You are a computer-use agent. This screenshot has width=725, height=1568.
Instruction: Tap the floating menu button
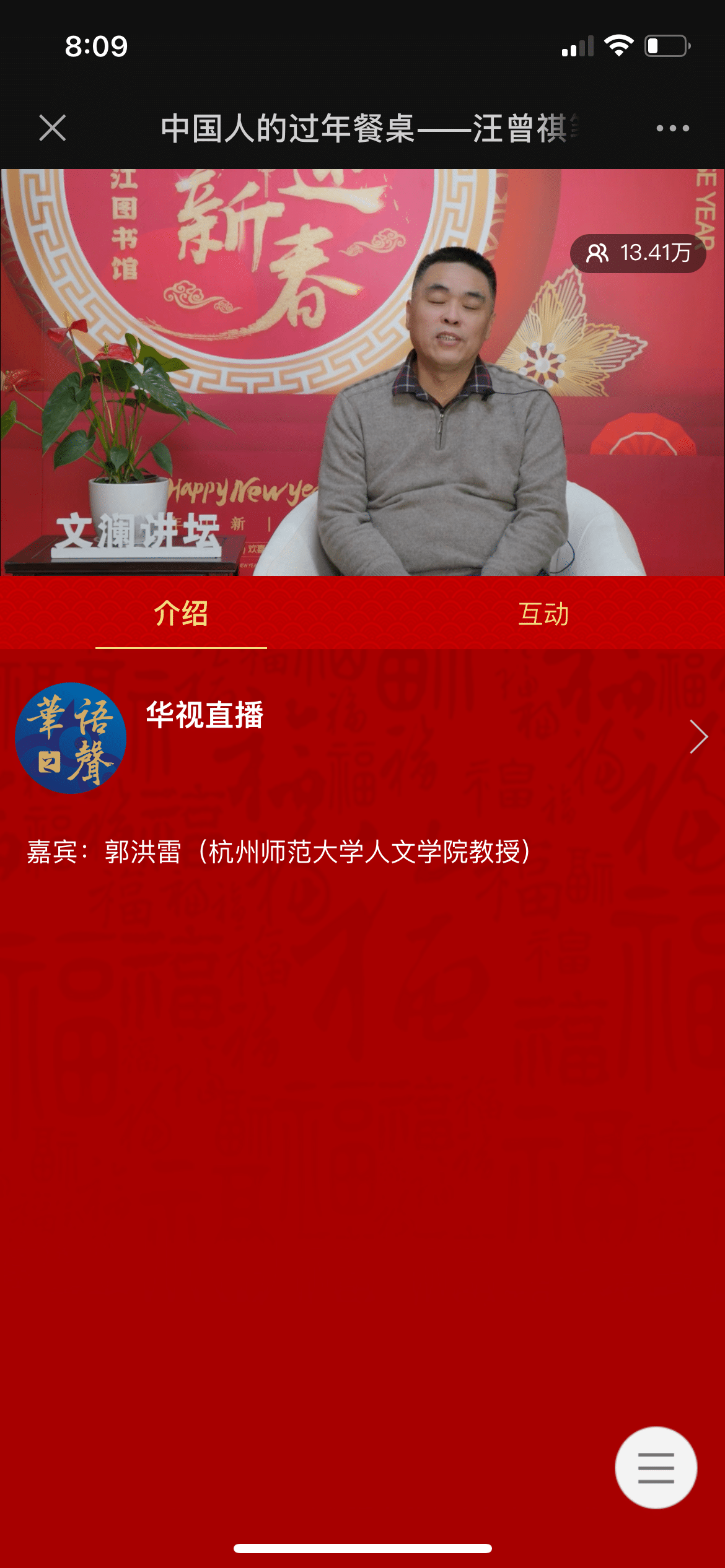[x=656, y=1468]
